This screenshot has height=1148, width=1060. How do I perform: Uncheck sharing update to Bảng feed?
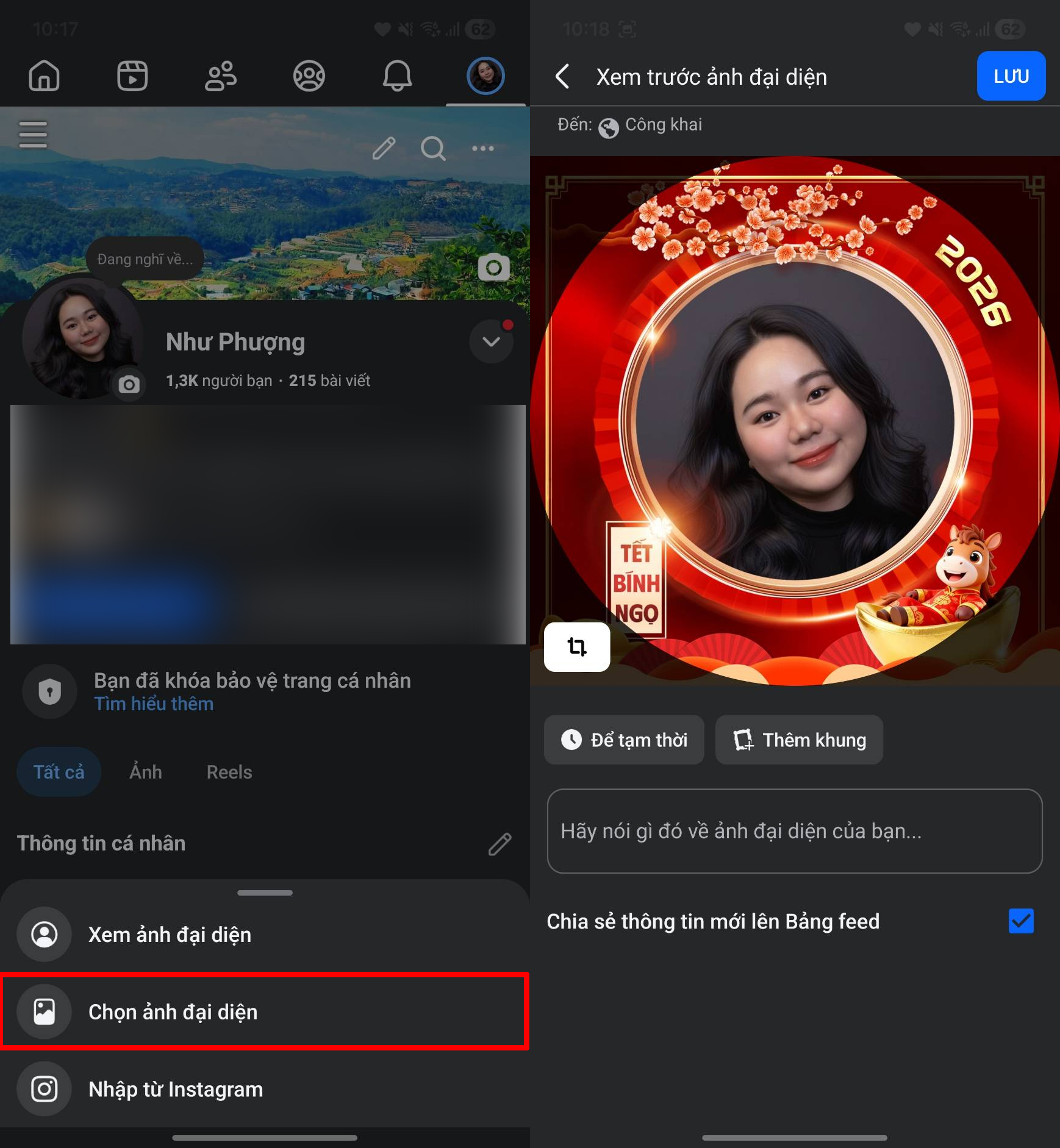pos(1020,921)
